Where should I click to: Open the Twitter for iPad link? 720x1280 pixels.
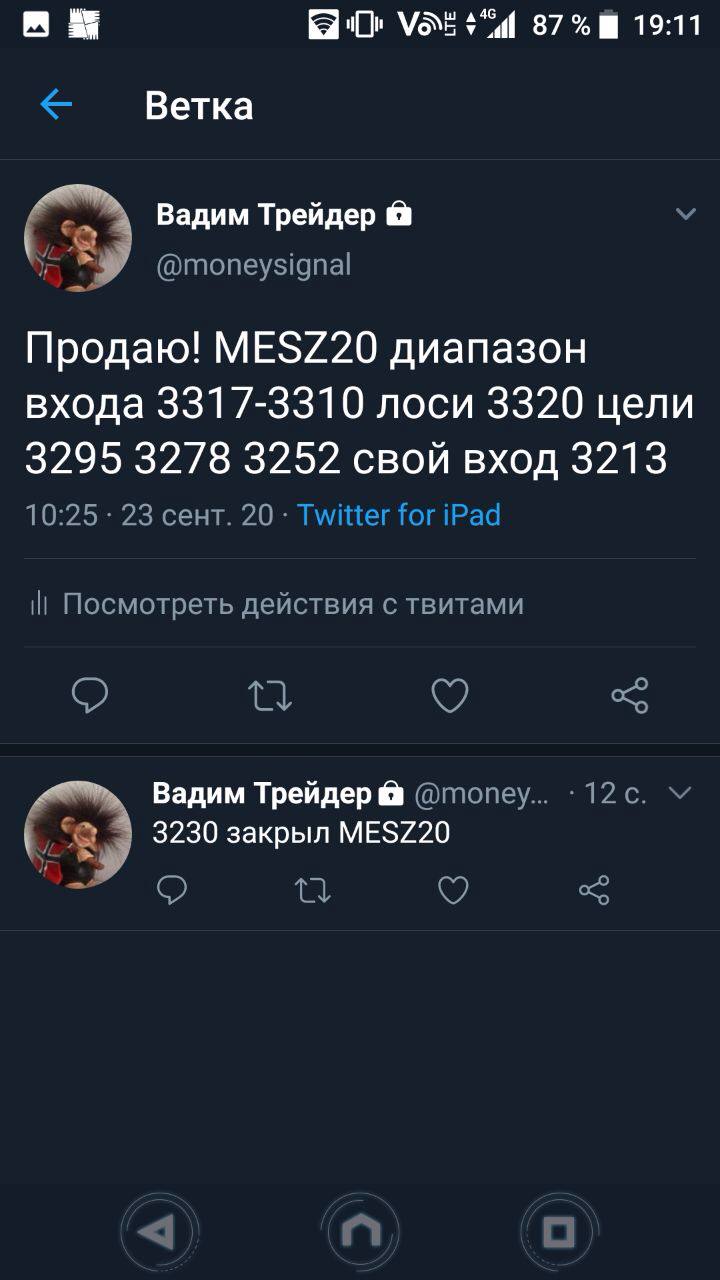coord(398,515)
